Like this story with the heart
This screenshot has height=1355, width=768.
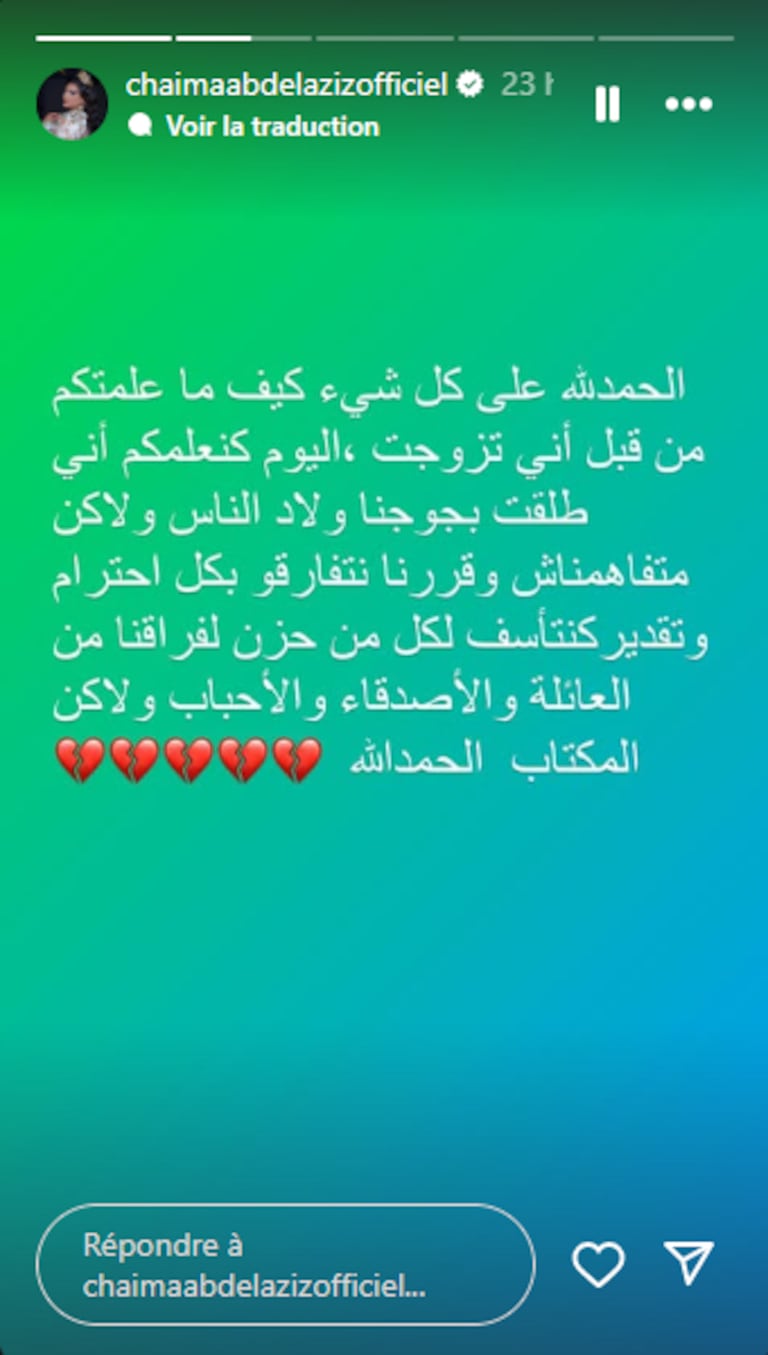pos(598,1264)
